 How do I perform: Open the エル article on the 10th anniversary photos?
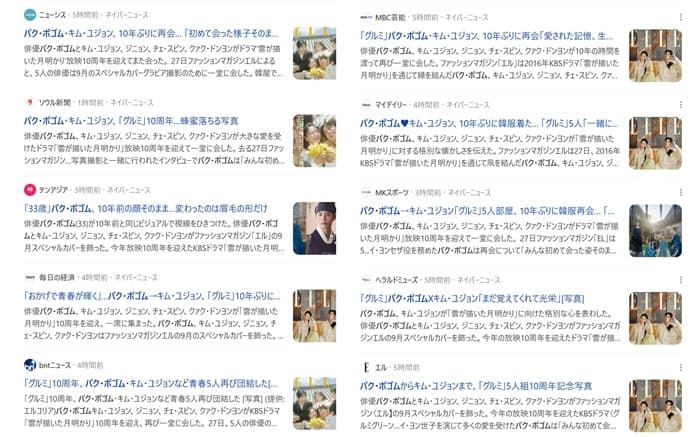(x=476, y=386)
